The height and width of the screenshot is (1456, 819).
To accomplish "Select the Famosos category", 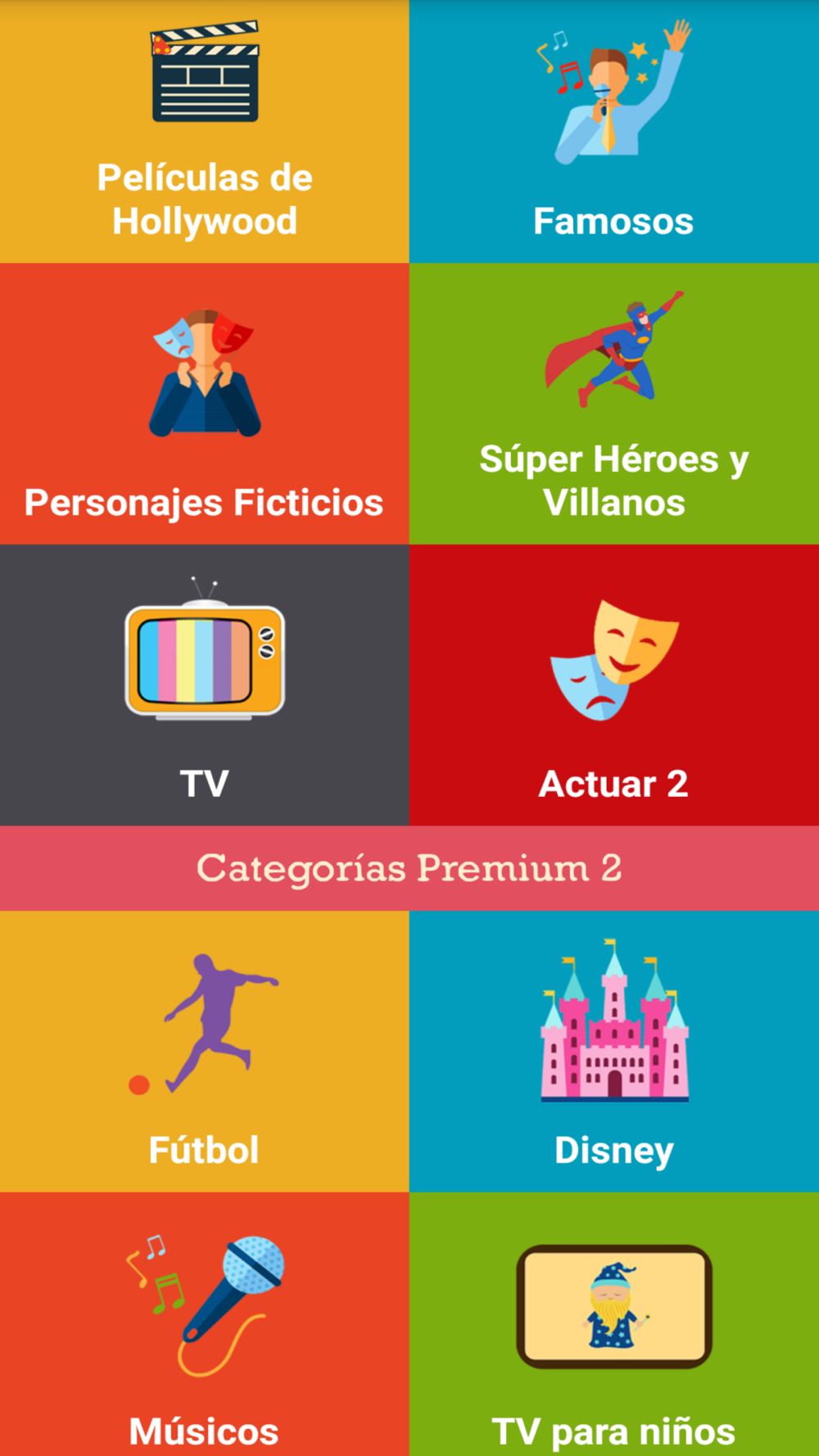I will (x=613, y=131).
